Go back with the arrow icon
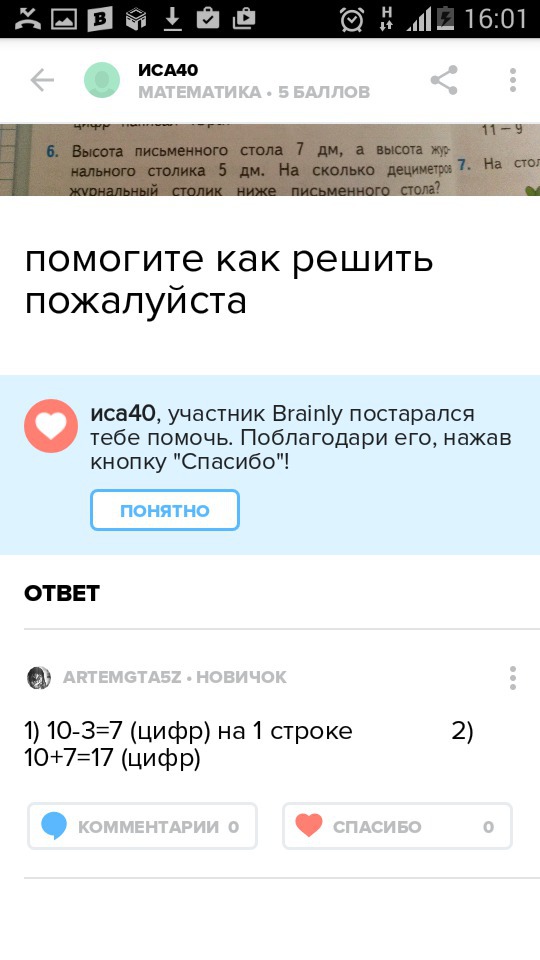Screen dimensions: 540x960 (x=42, y=80)
